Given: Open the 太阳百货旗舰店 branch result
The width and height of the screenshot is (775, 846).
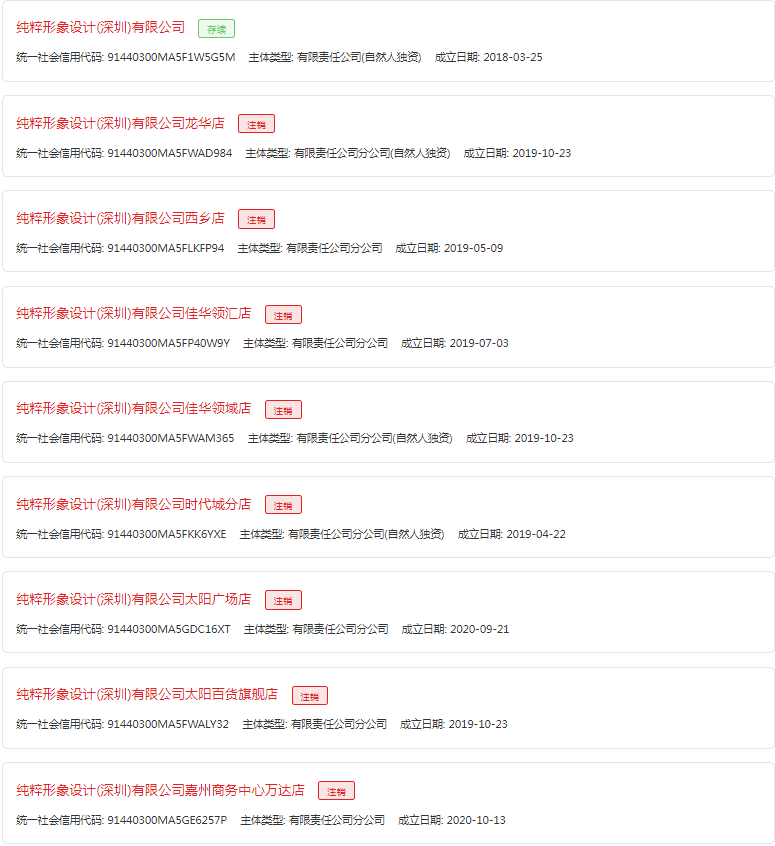Looking at the screenshot, I should [147, 694].
